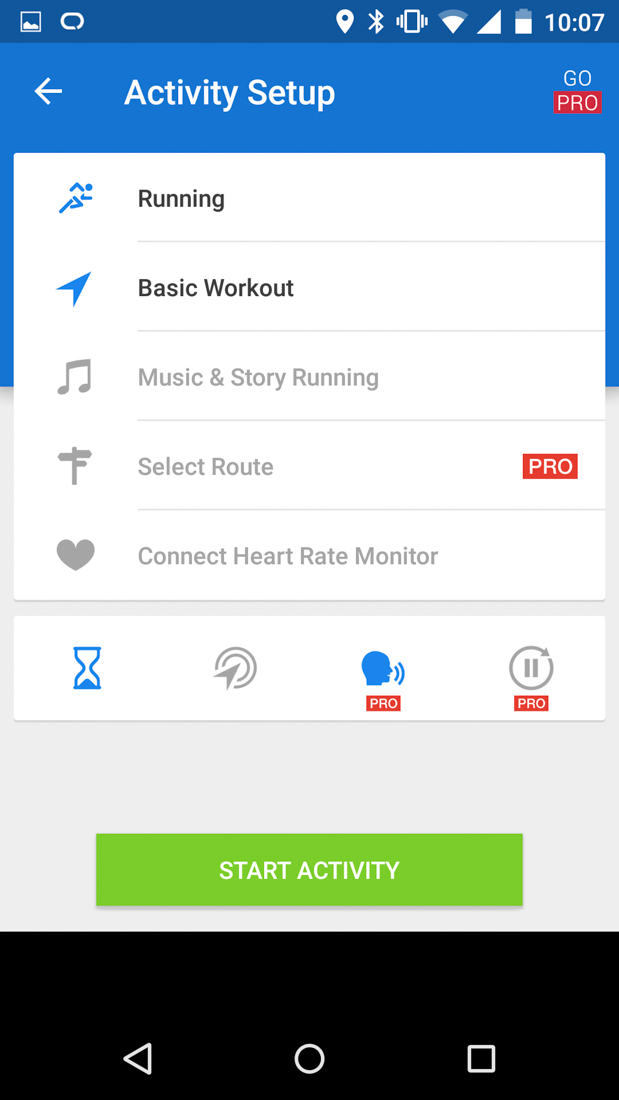
Task: Connect Heart Rate Monitor
Action: coord(309,556)
